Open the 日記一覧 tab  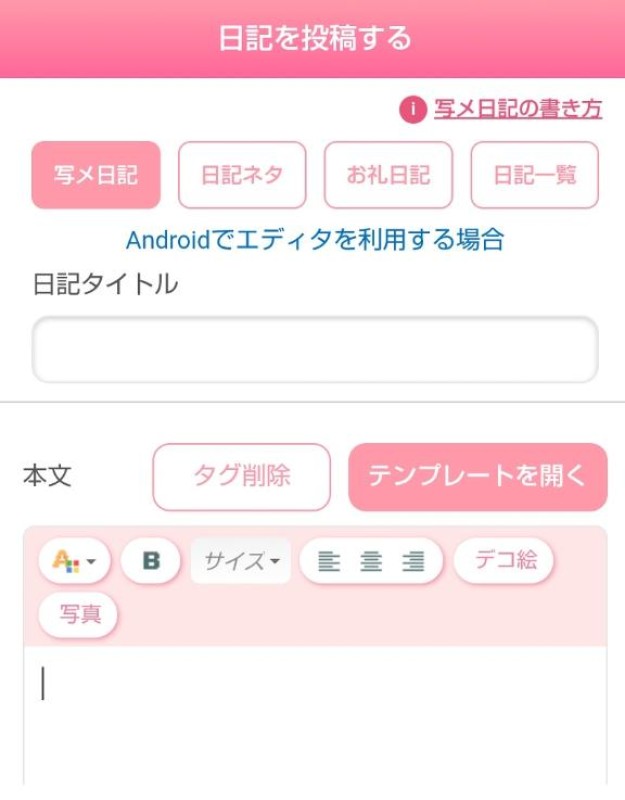click(535, 175)
